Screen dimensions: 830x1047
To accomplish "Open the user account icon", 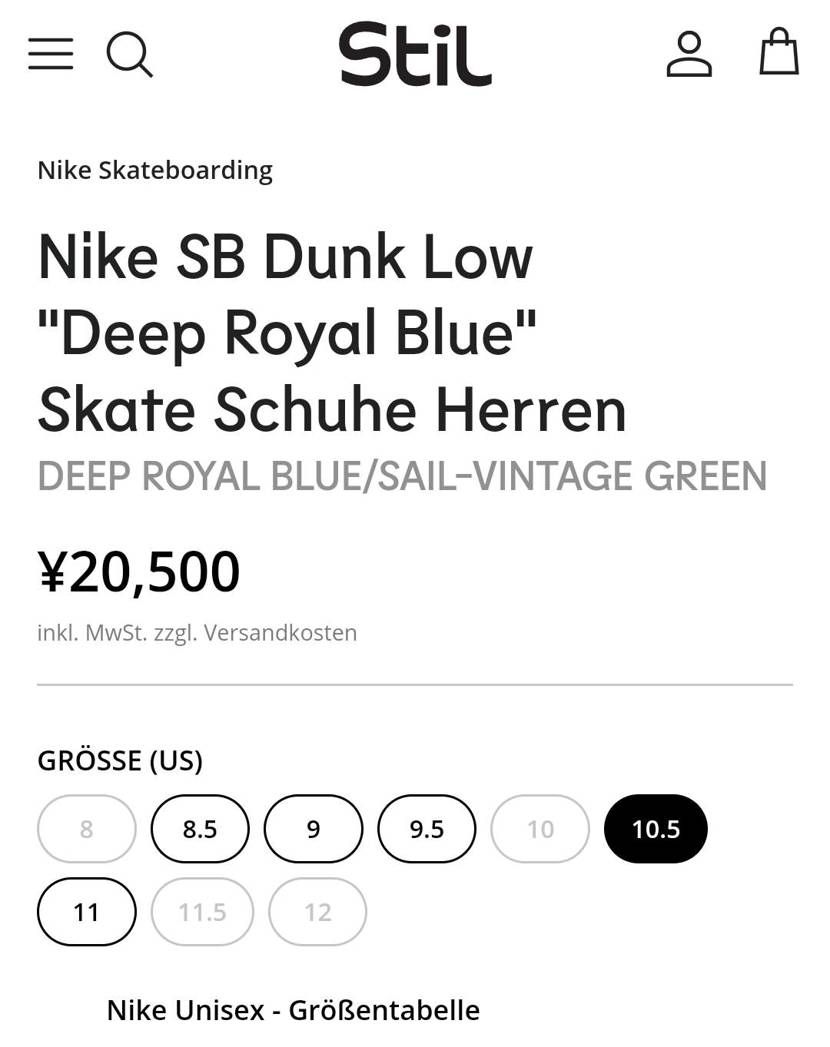I will point(689,53).
